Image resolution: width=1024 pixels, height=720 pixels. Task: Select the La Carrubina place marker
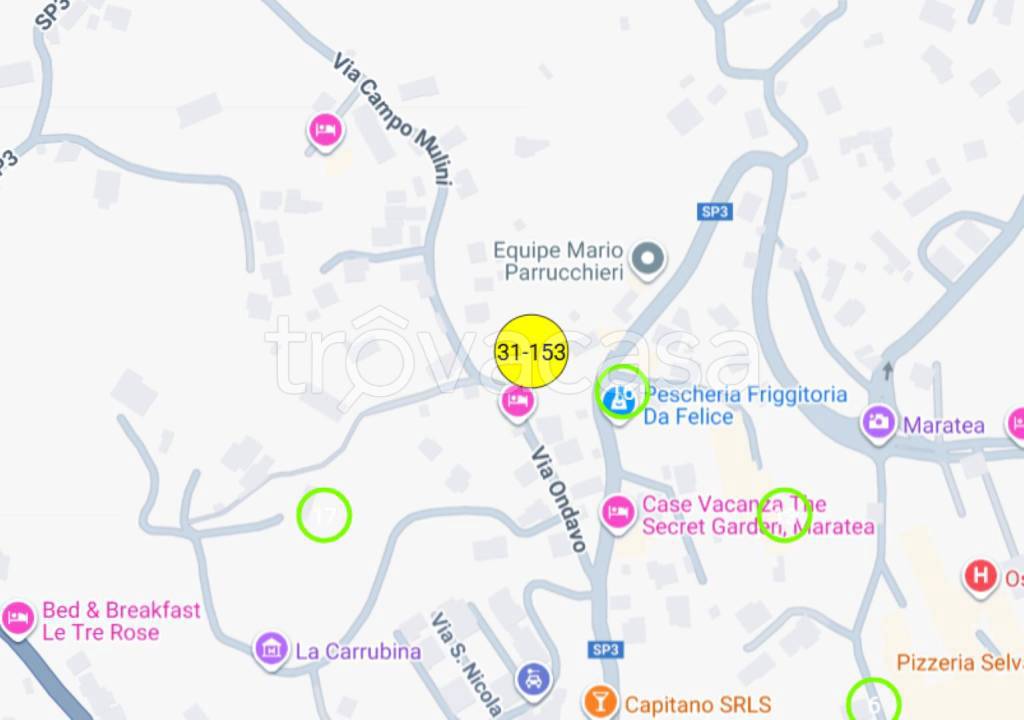[269, 649]
